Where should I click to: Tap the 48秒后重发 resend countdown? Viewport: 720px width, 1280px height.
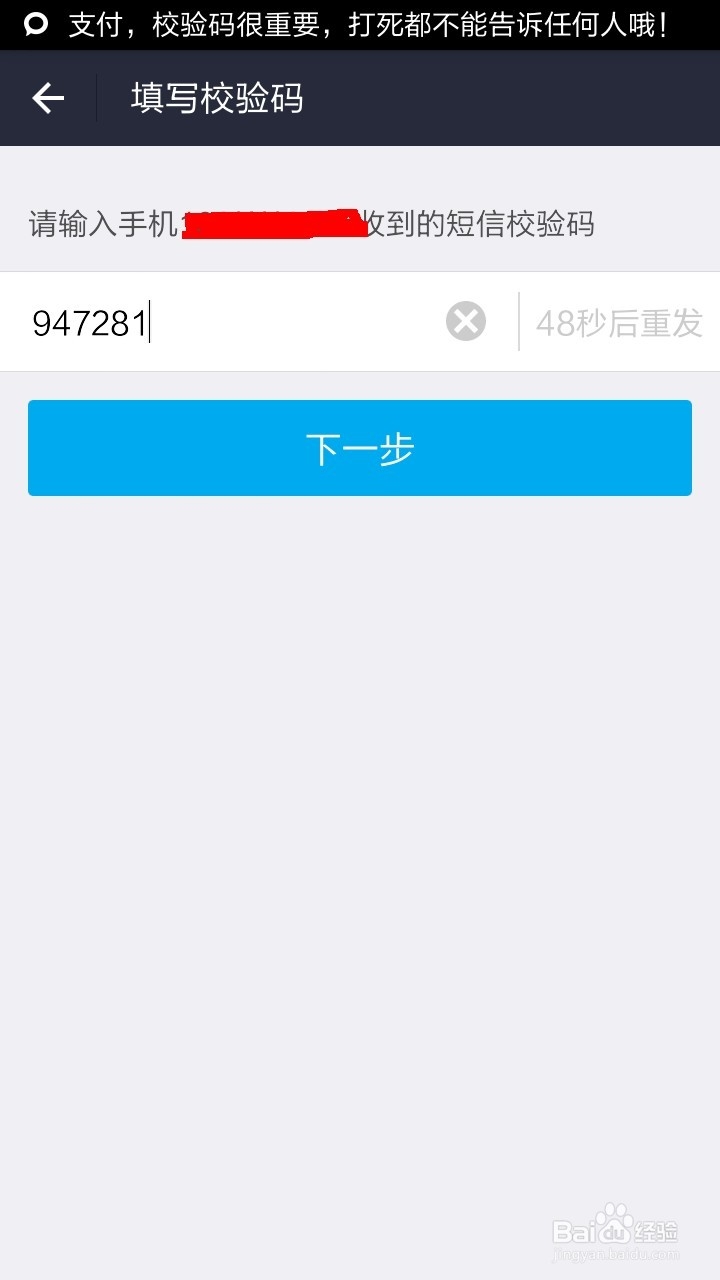(x=620, y=321)
